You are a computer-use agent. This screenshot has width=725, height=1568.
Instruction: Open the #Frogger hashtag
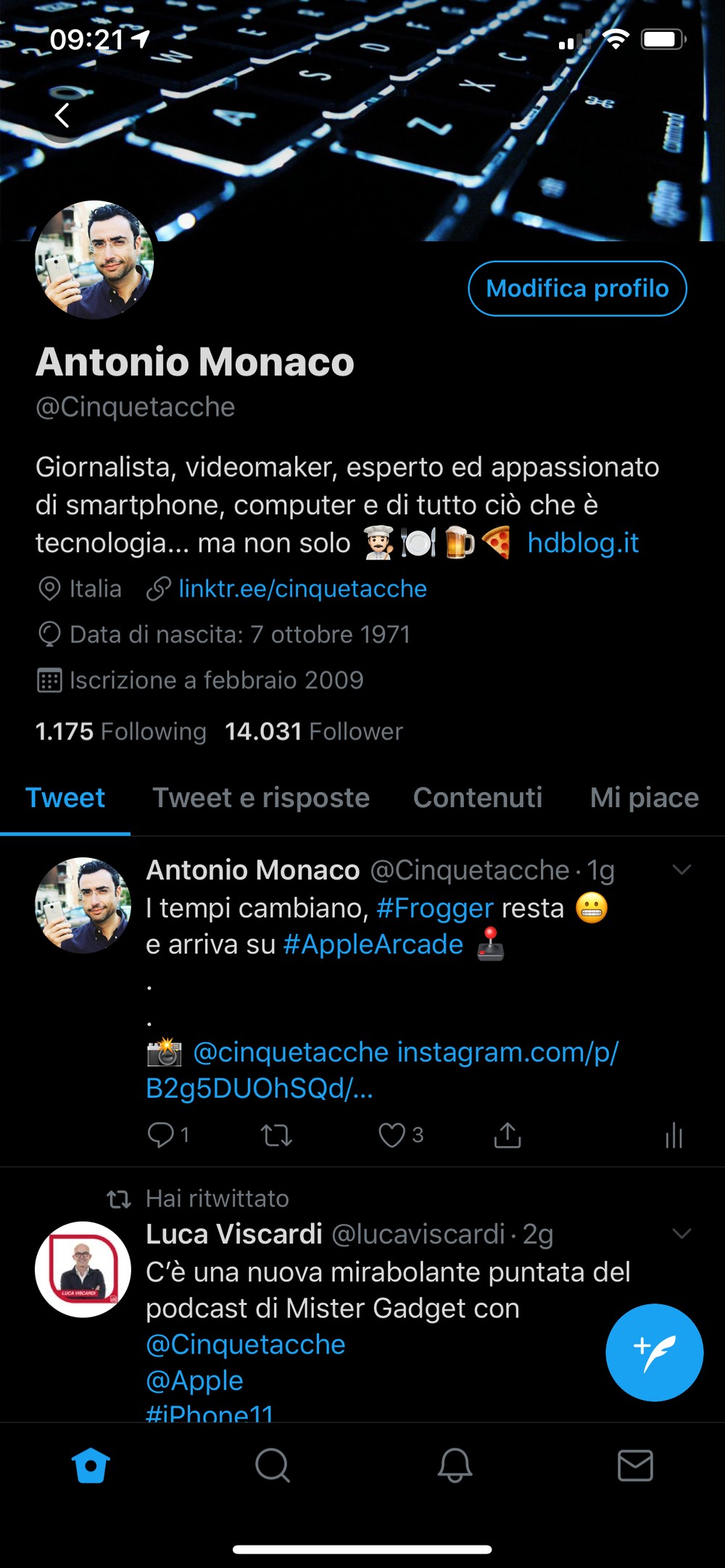(435, 908)
